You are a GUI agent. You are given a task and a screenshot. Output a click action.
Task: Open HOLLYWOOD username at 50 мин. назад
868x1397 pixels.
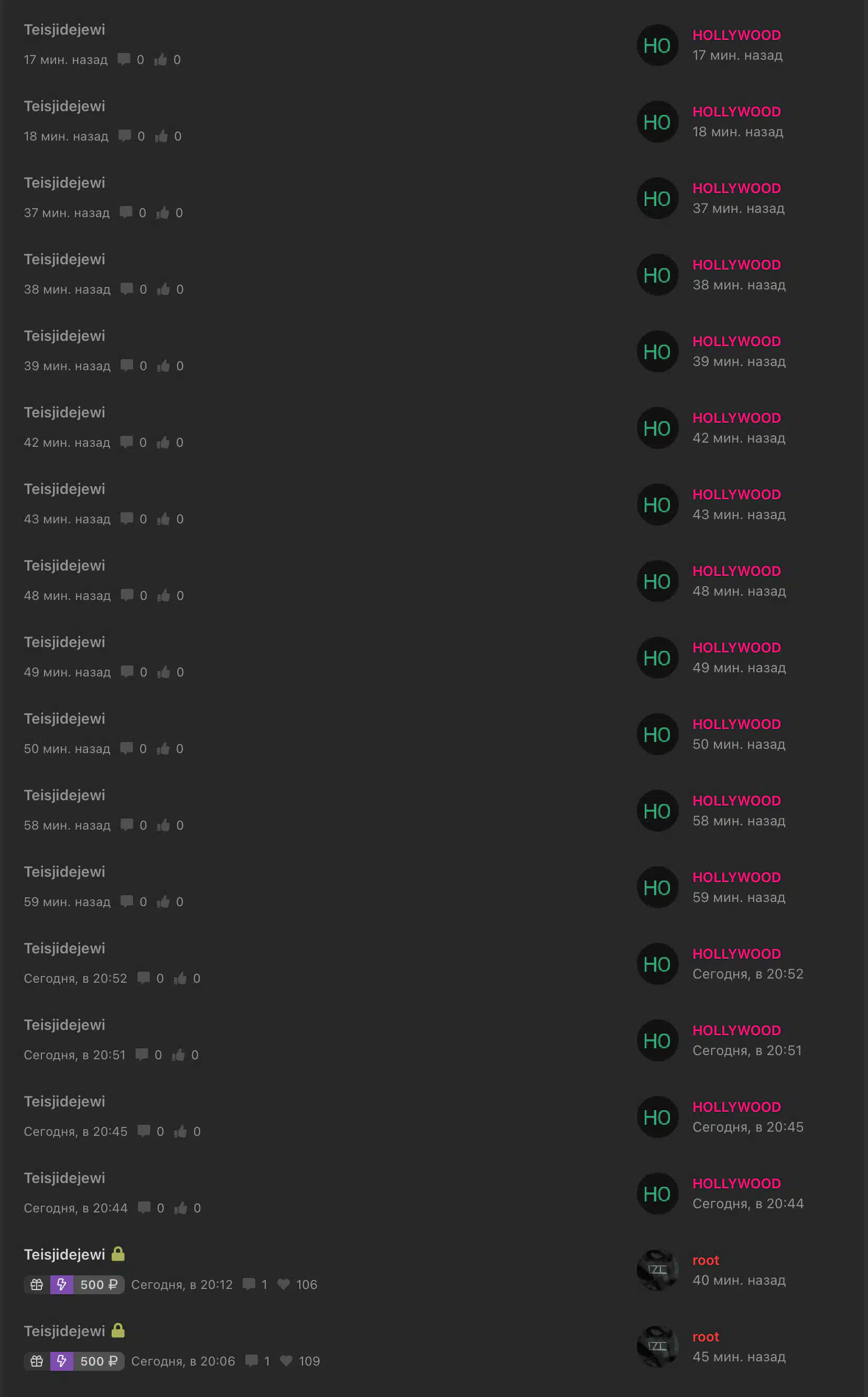736,725
